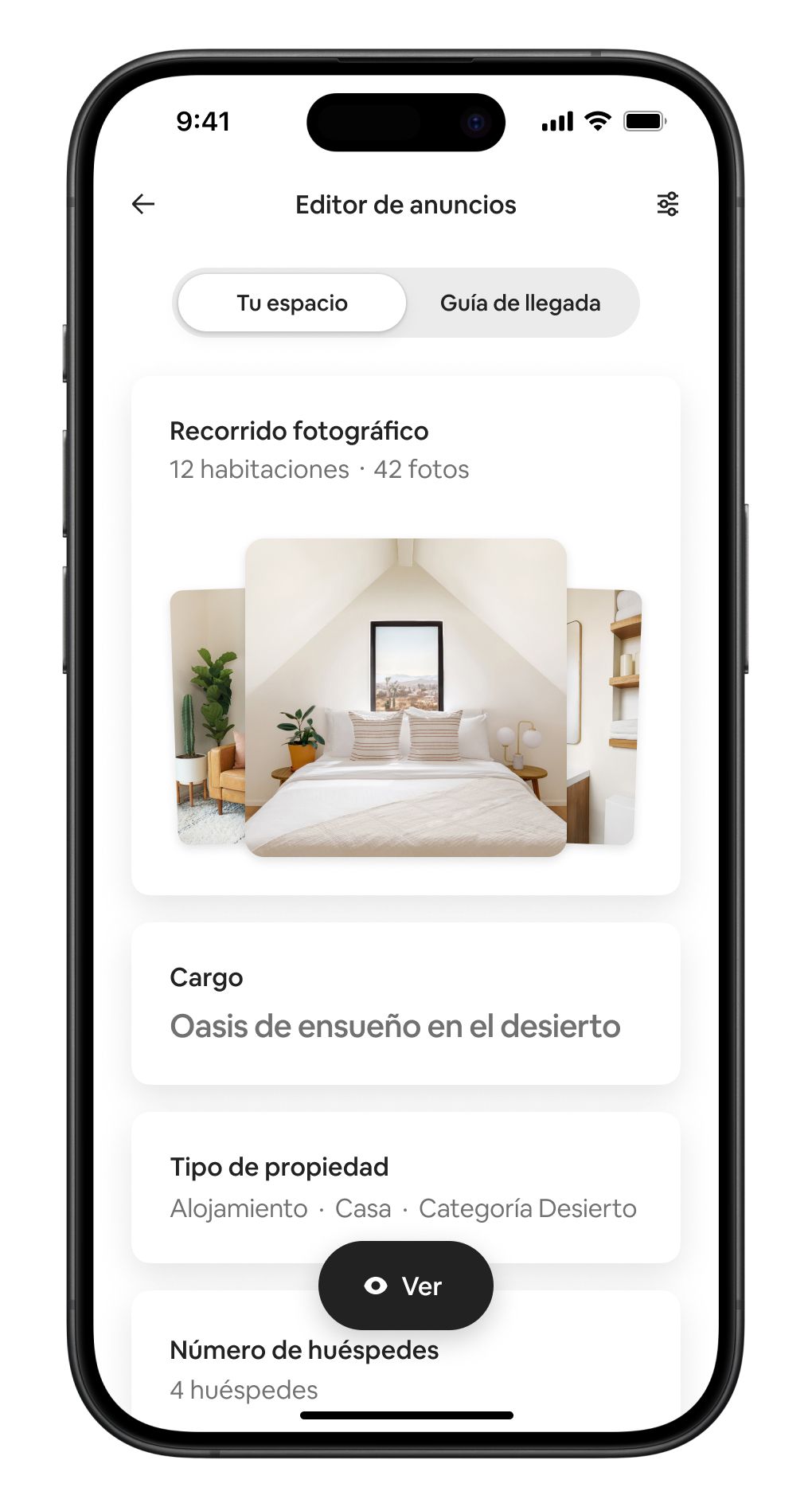812x1507 pixels.
Task: Tap the Ver preview button
Action: click(x=405, y=1285)
